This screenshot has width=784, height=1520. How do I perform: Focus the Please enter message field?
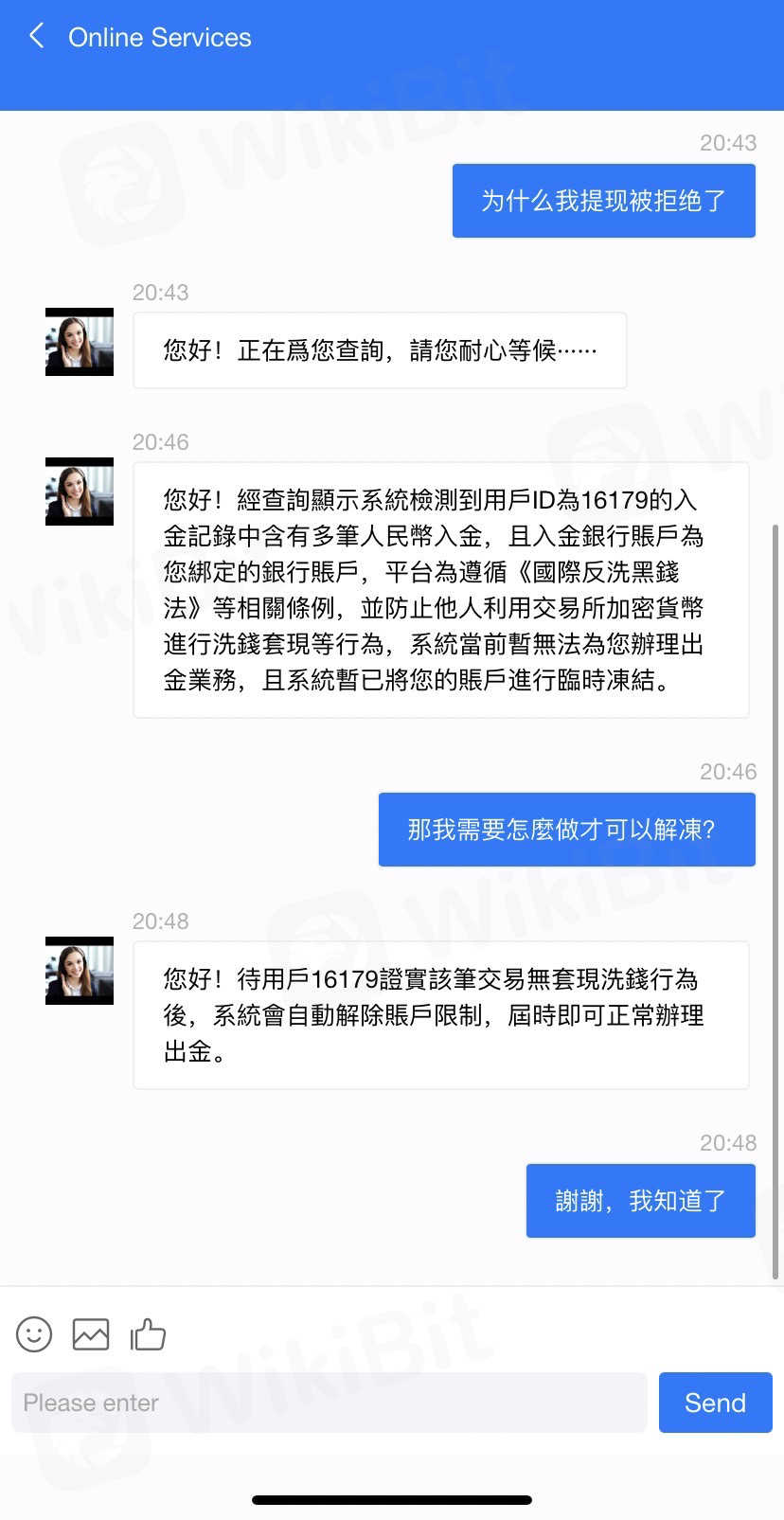point(329,1403)
